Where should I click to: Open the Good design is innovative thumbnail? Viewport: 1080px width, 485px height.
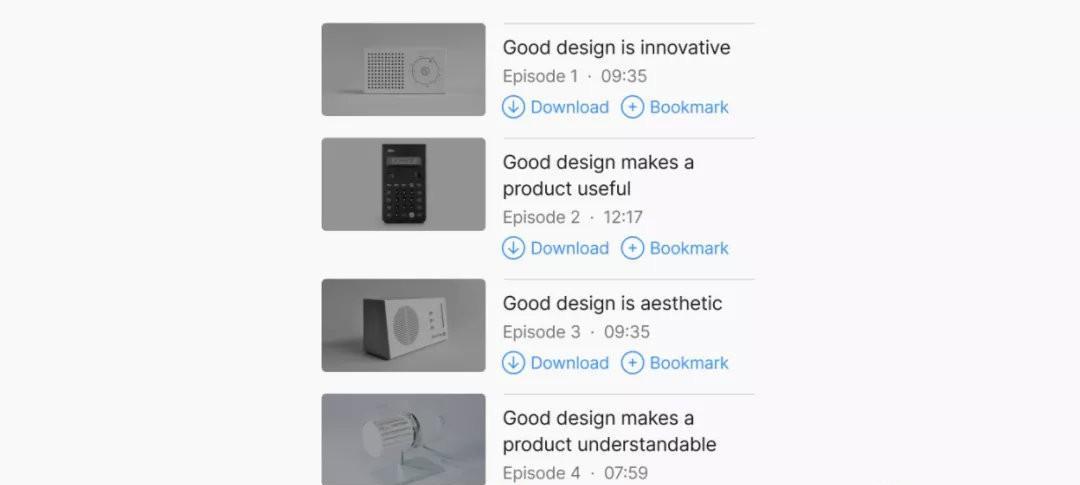403,69
